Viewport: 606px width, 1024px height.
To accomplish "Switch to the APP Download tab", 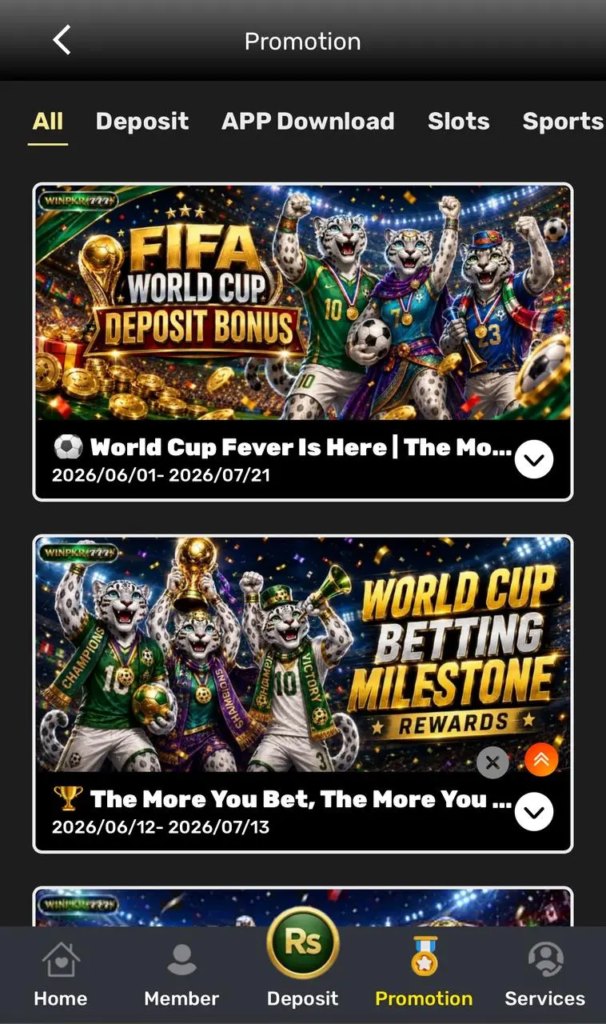I will click(308, 121).
